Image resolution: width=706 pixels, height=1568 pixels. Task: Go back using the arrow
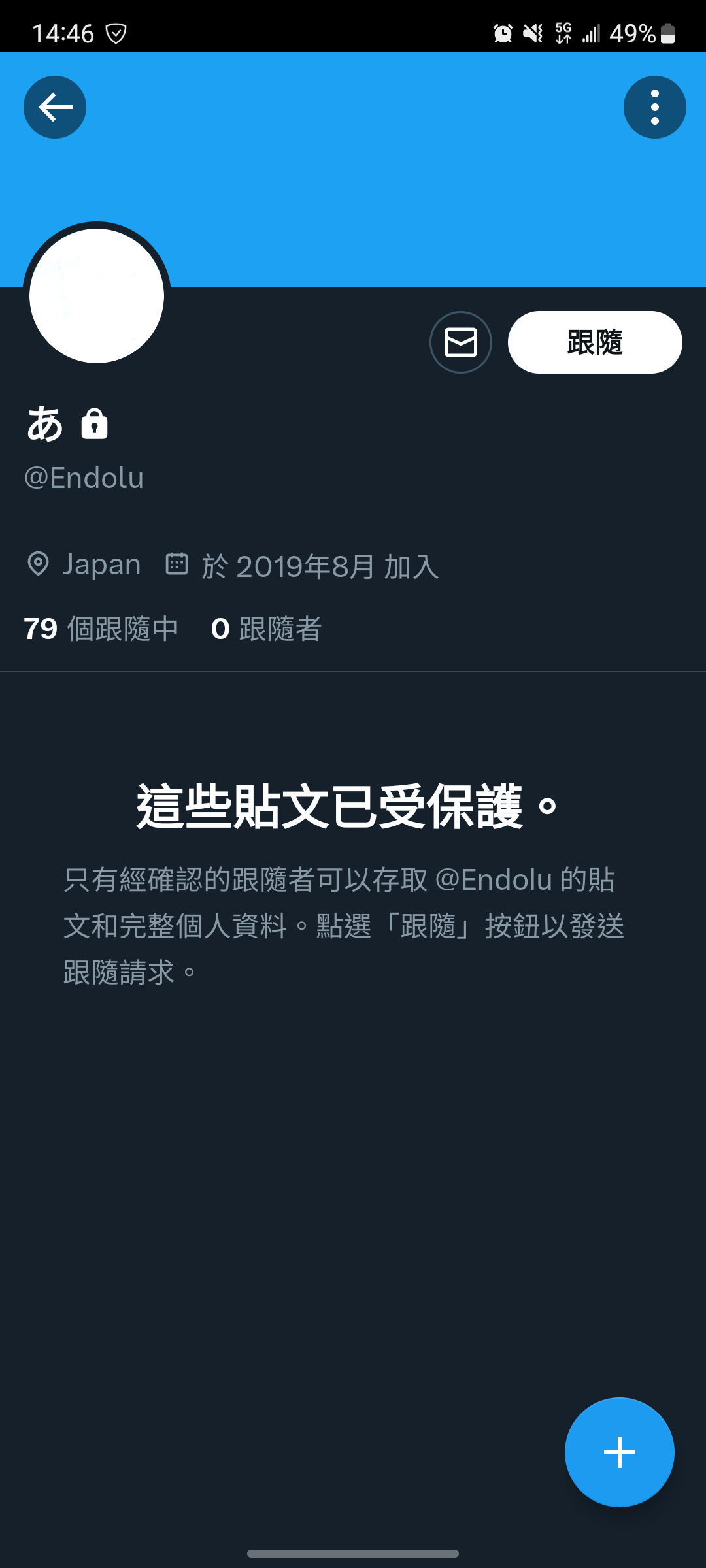55,107
